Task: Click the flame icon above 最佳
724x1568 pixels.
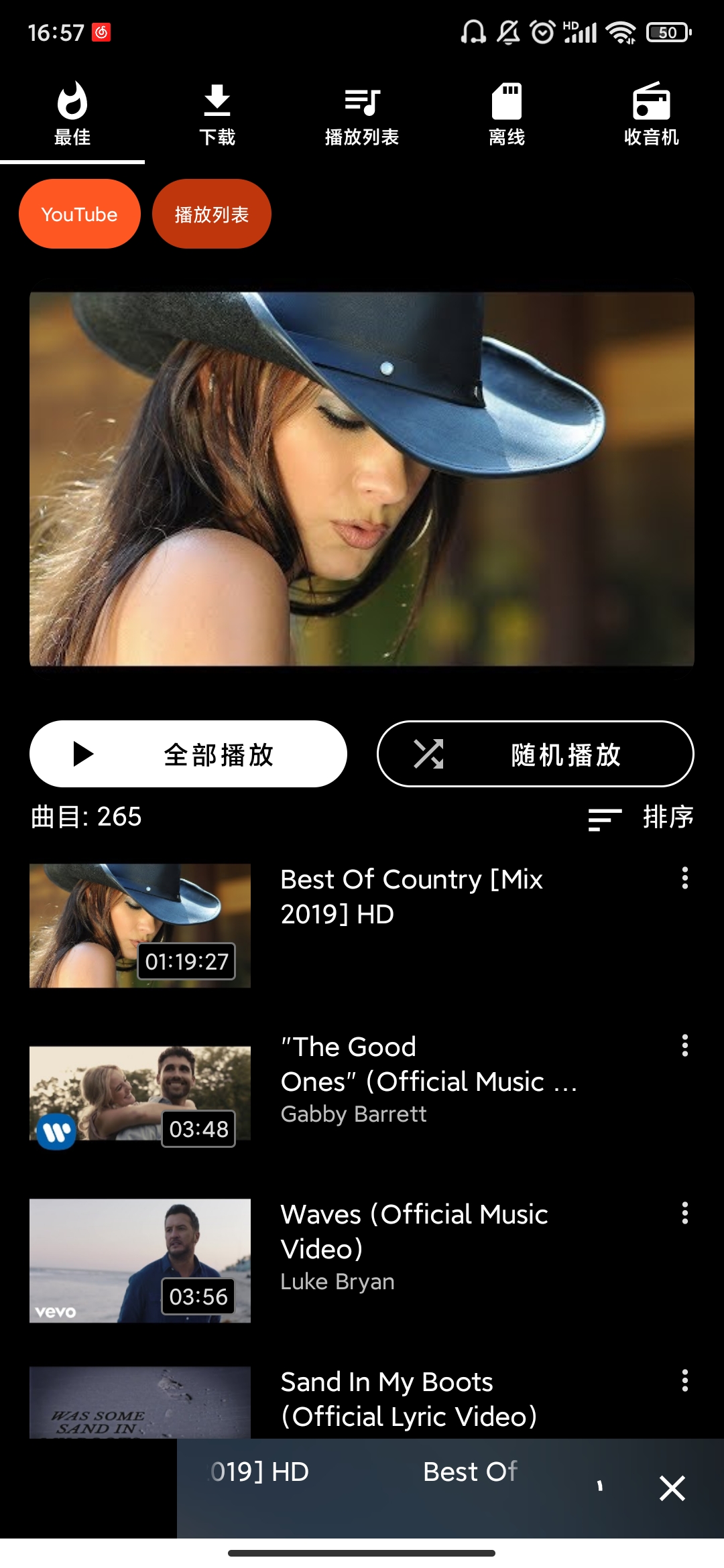Action: click(72, 102)
